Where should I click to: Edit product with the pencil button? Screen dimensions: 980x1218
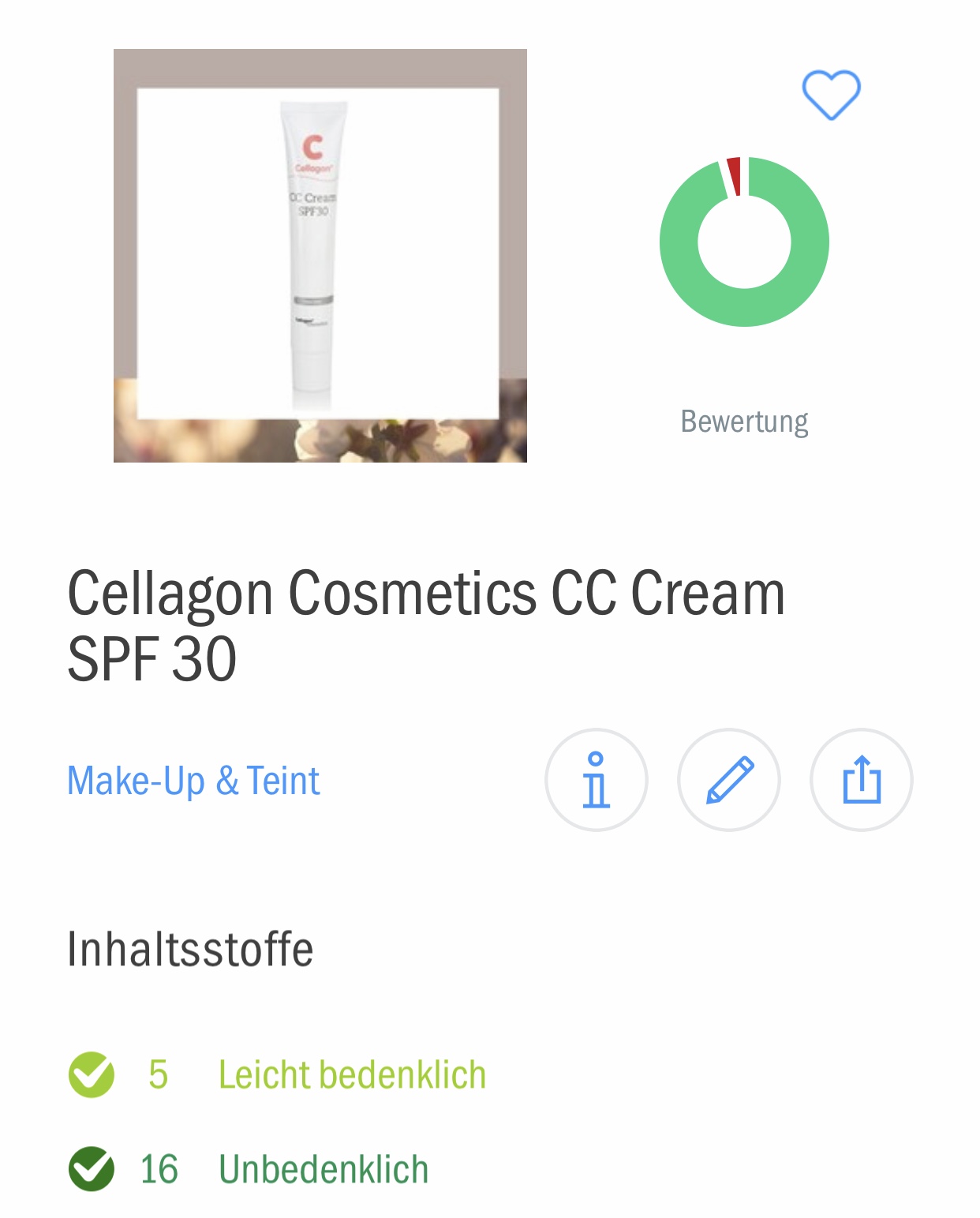click(729, 780)
